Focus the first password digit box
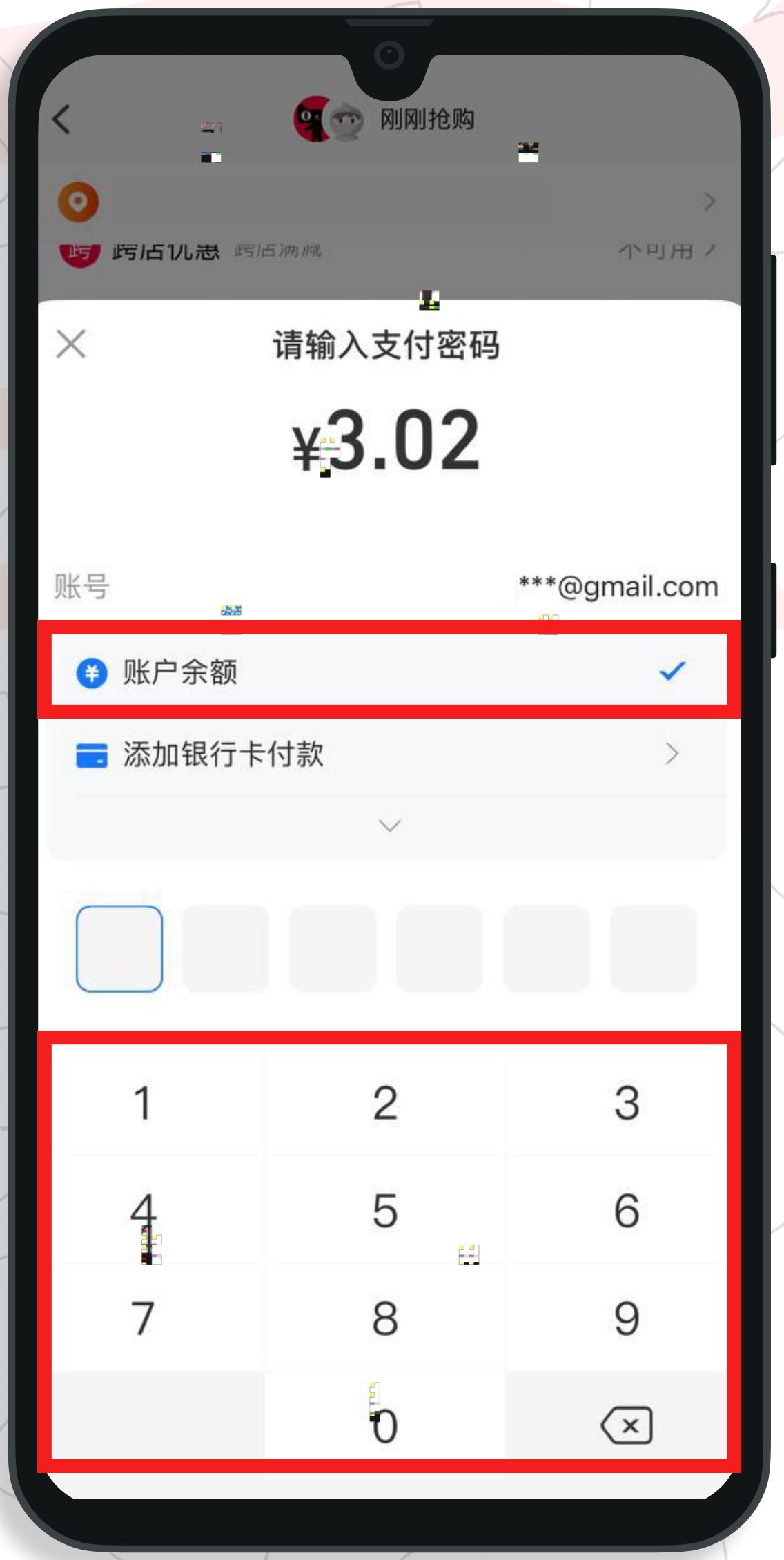Screen dimensions: 784x1560 pos(119,948)
